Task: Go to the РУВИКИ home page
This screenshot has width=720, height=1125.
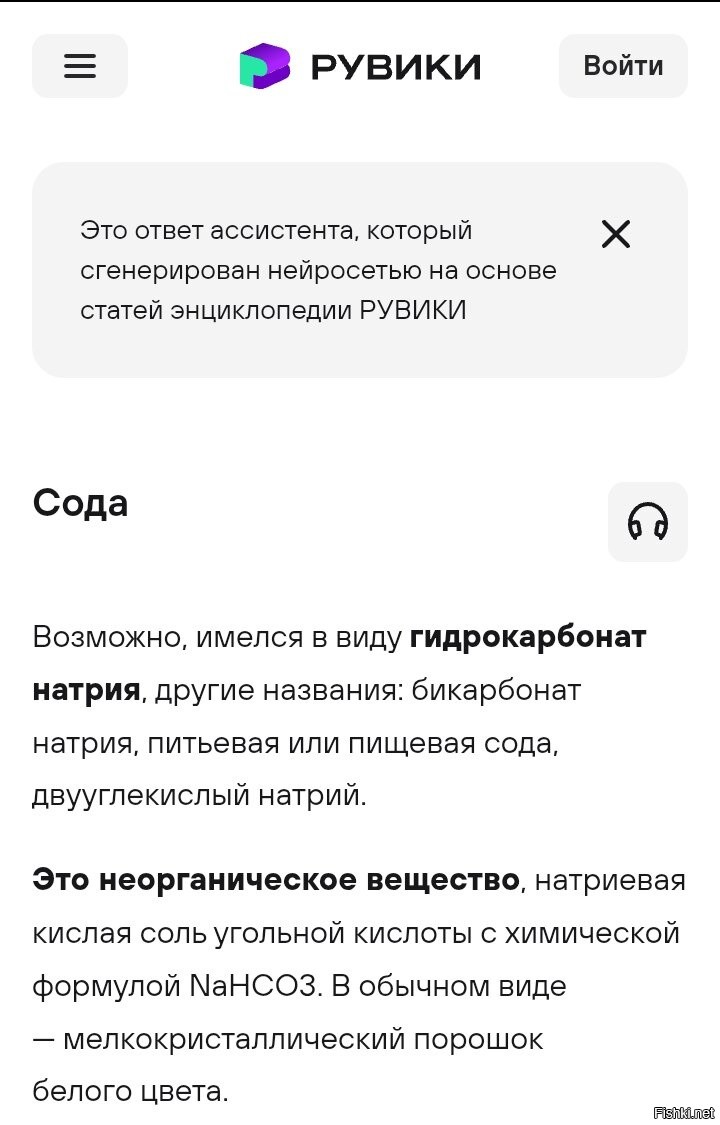Action: 360,66
